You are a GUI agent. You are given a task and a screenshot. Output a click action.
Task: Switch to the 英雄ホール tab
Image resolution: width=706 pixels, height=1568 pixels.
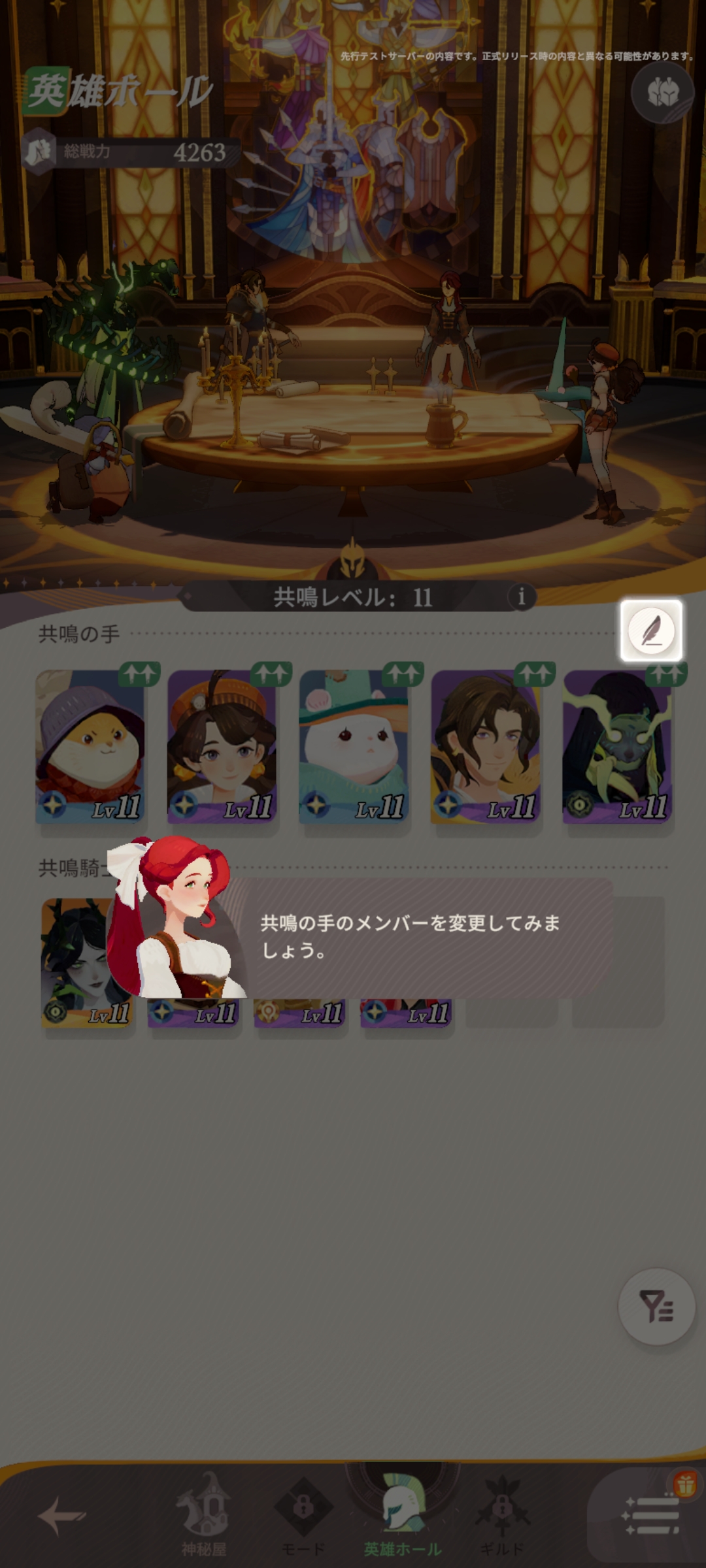(x=402, y=1516)
